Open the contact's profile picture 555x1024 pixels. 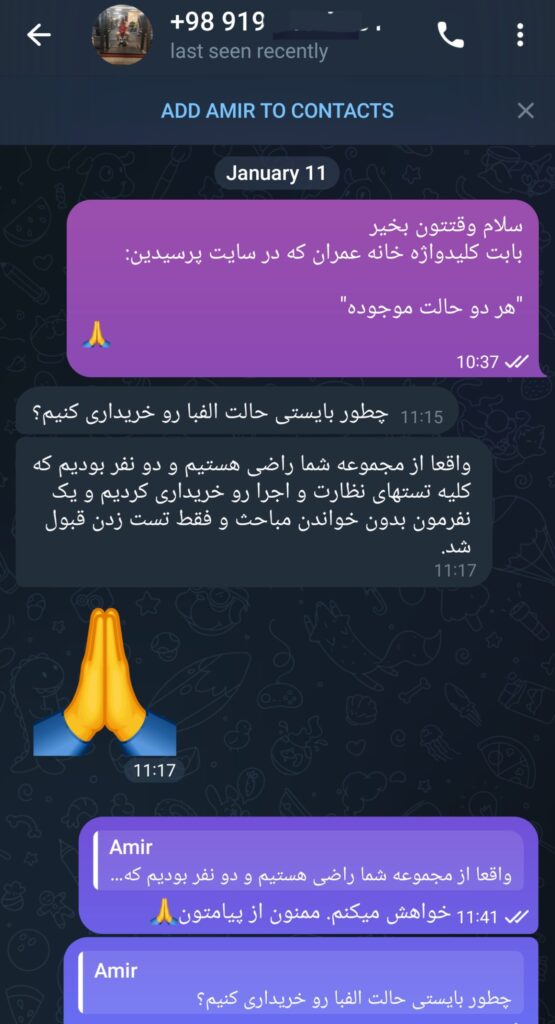click(x=123, y=35)
